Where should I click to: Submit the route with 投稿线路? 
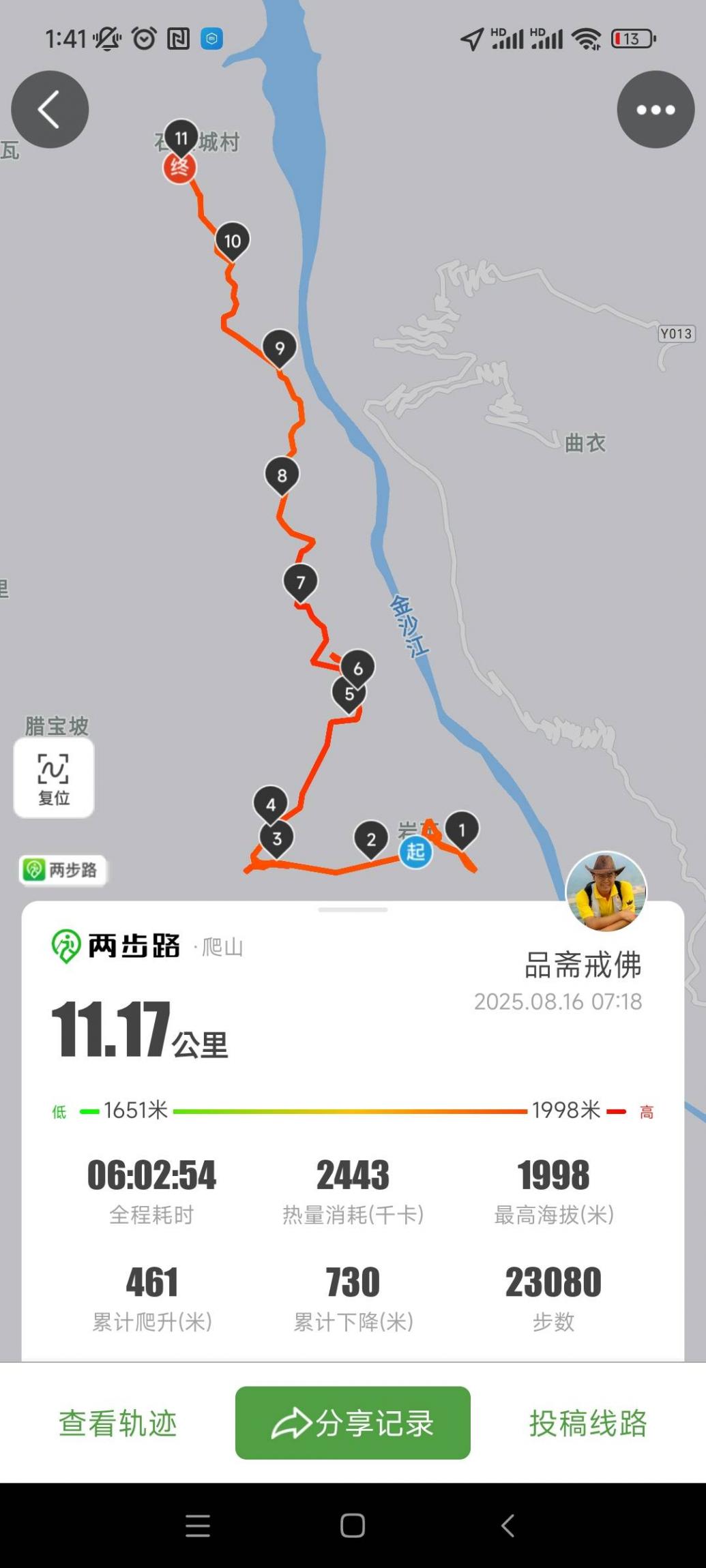pyautogui.click(x=588, y=1423)
